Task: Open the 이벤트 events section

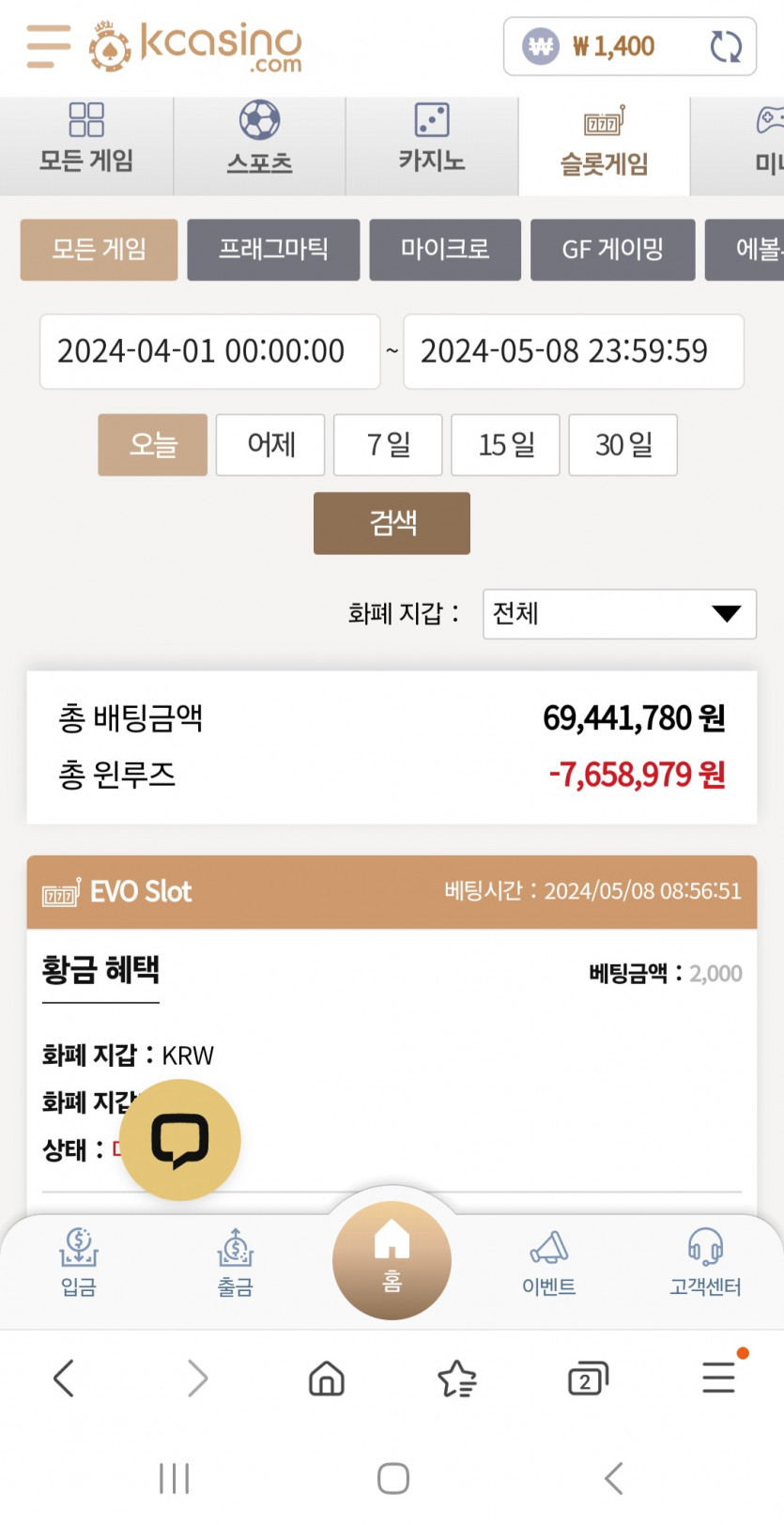Action: coord(549,1262)
